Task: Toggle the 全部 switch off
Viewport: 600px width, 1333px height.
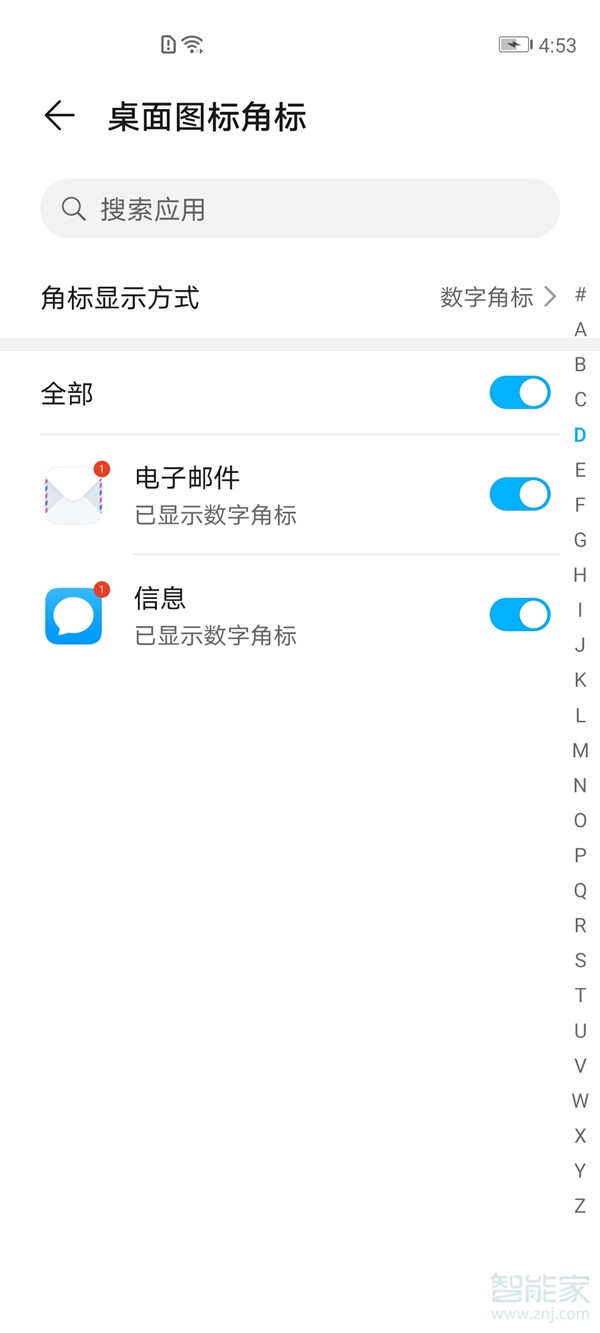Action: (519, 393)
